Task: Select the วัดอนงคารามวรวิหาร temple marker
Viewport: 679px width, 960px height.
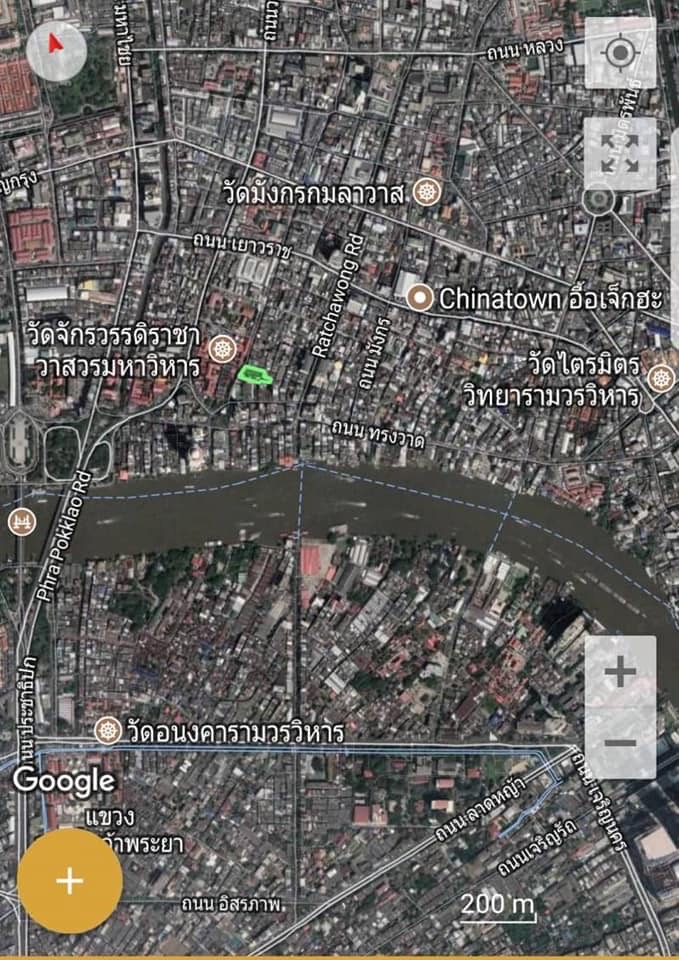Action: click(x=108, y=731)
